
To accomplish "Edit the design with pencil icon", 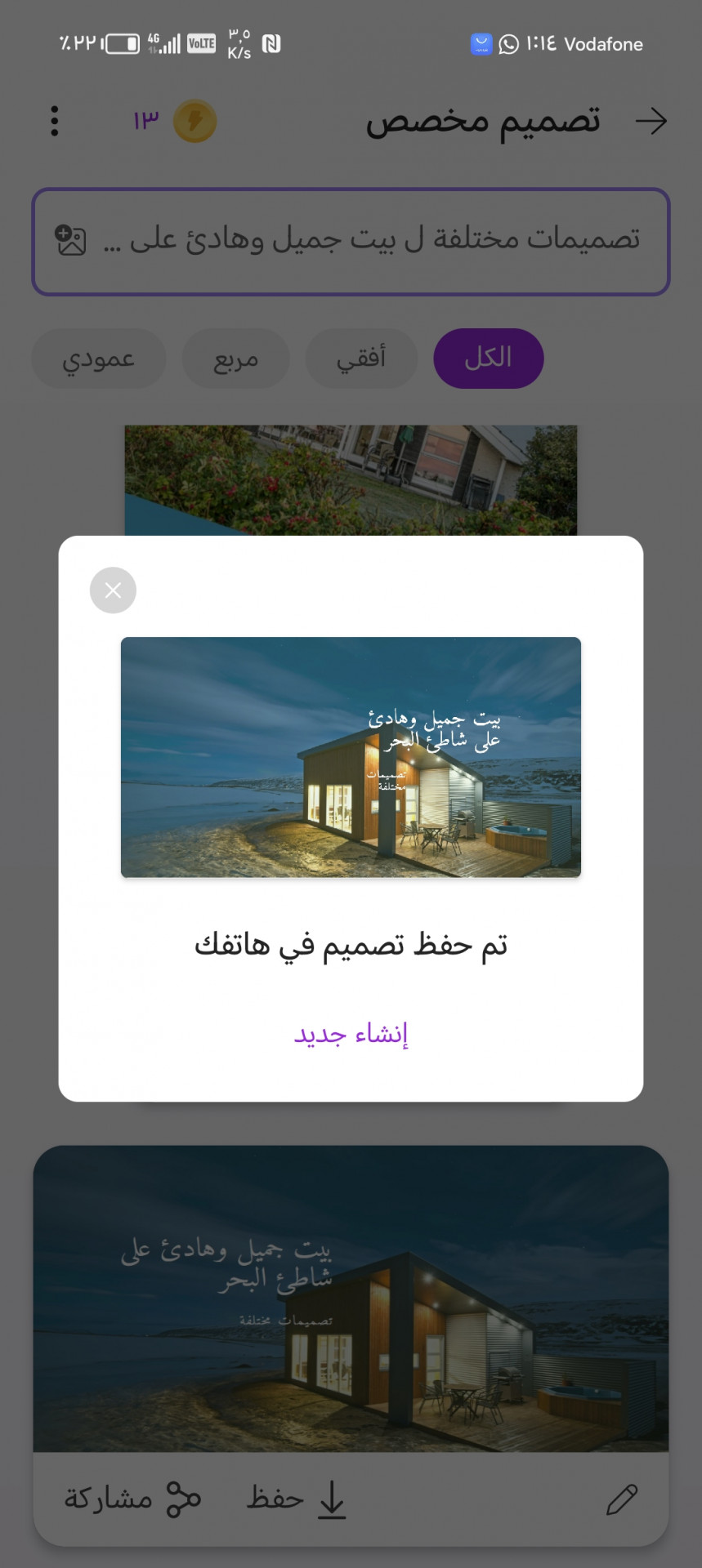I will point(621,1499).
